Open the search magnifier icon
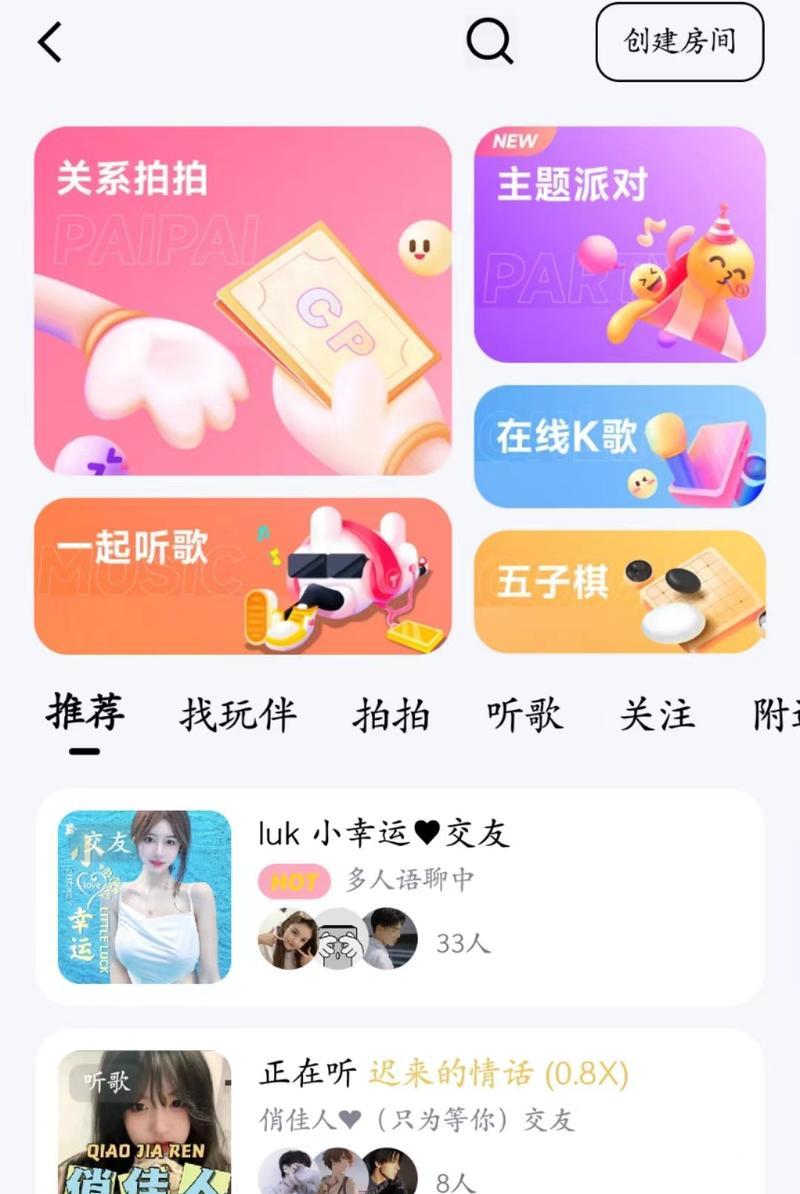 (x=489, y=42)
